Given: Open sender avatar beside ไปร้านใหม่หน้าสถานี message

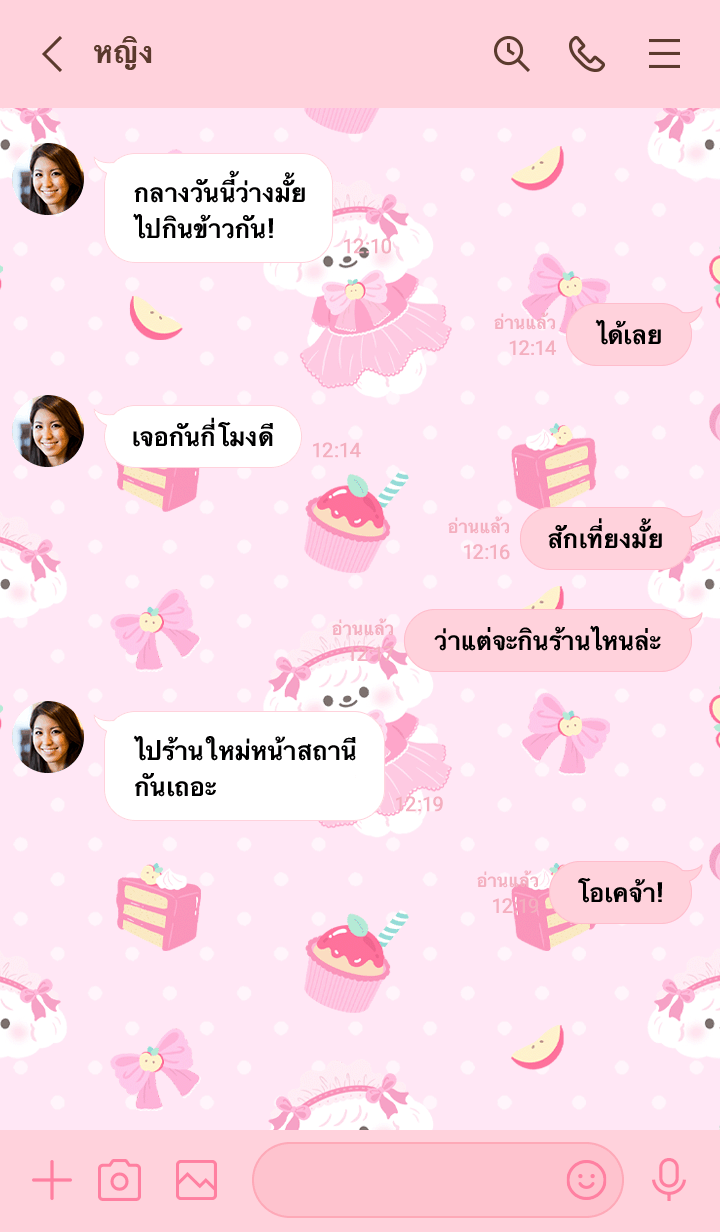Looking at the screenshot, I should click(48, 737).
